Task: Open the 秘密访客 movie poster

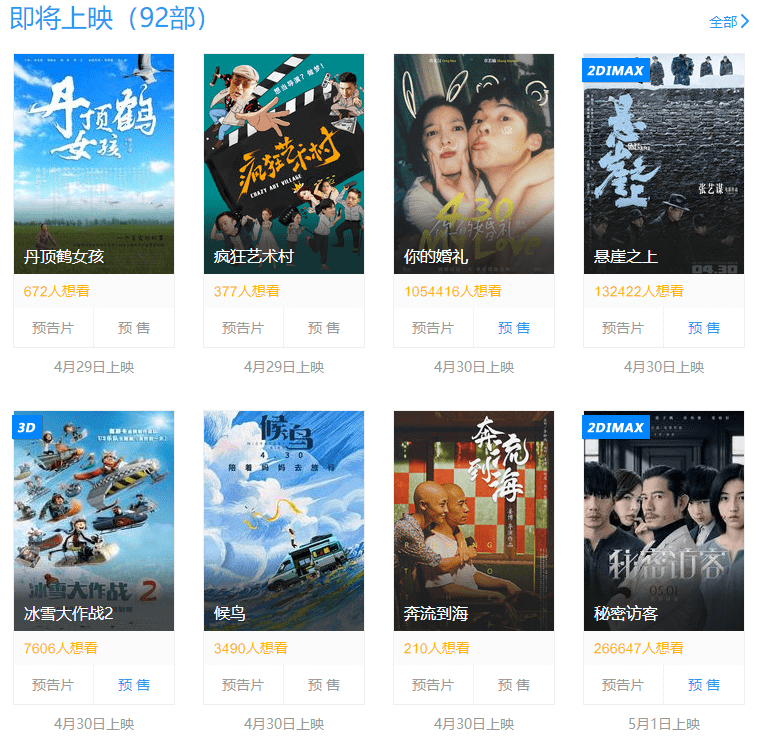Action: coord(664,520)
